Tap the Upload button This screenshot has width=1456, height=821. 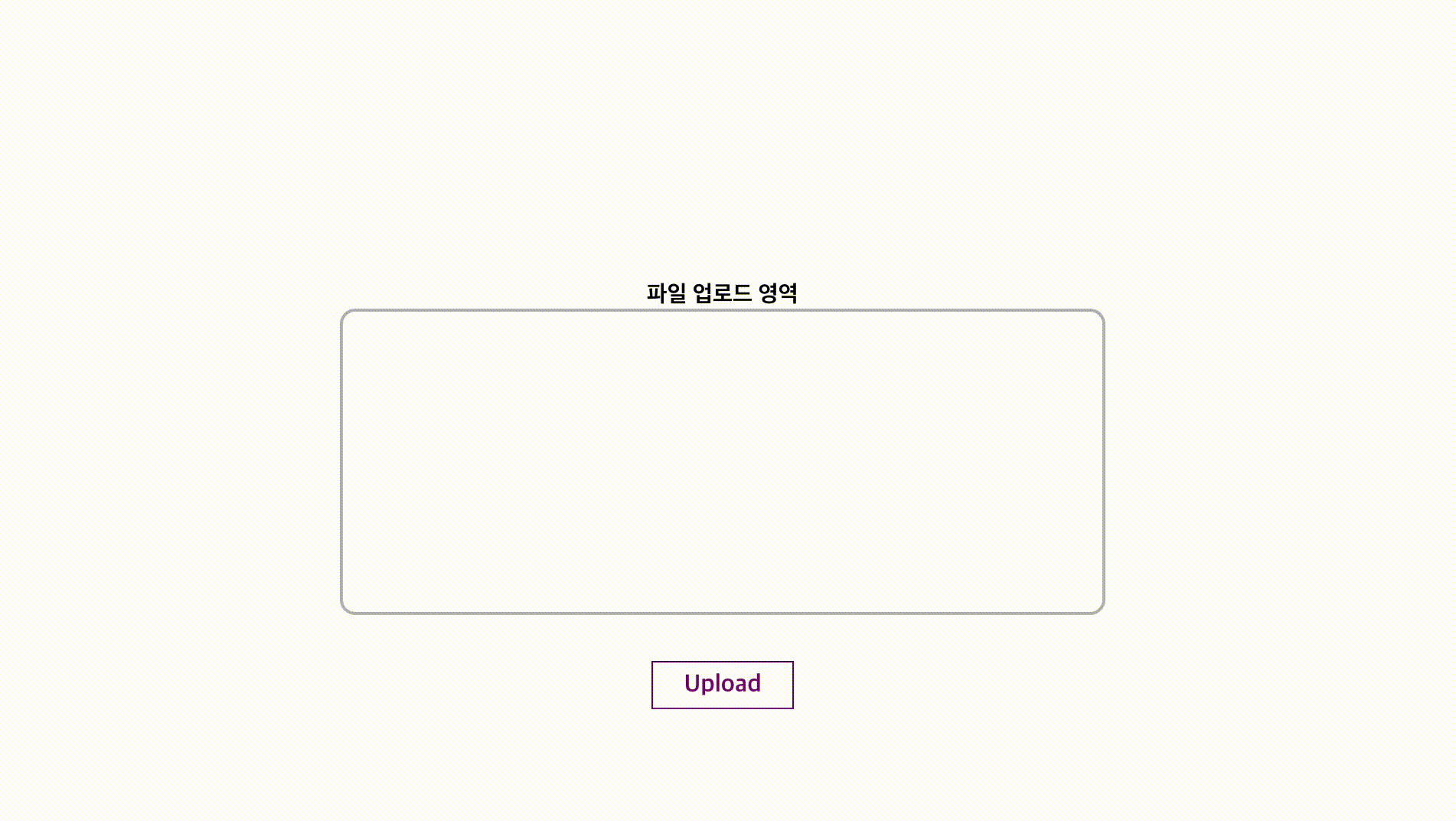click(722, 685)
